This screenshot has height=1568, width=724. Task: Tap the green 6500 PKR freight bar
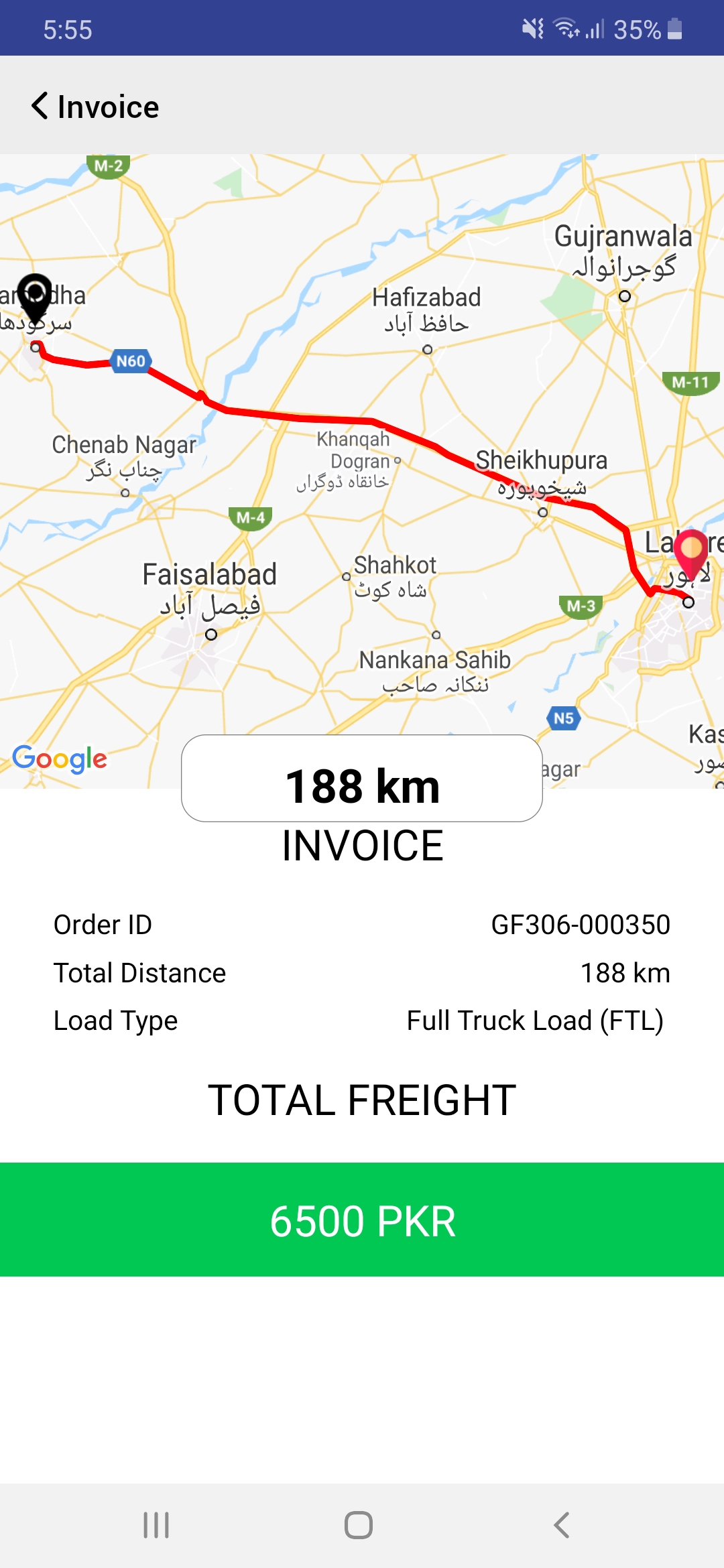pyautogui.click(x=362, y=1220)
